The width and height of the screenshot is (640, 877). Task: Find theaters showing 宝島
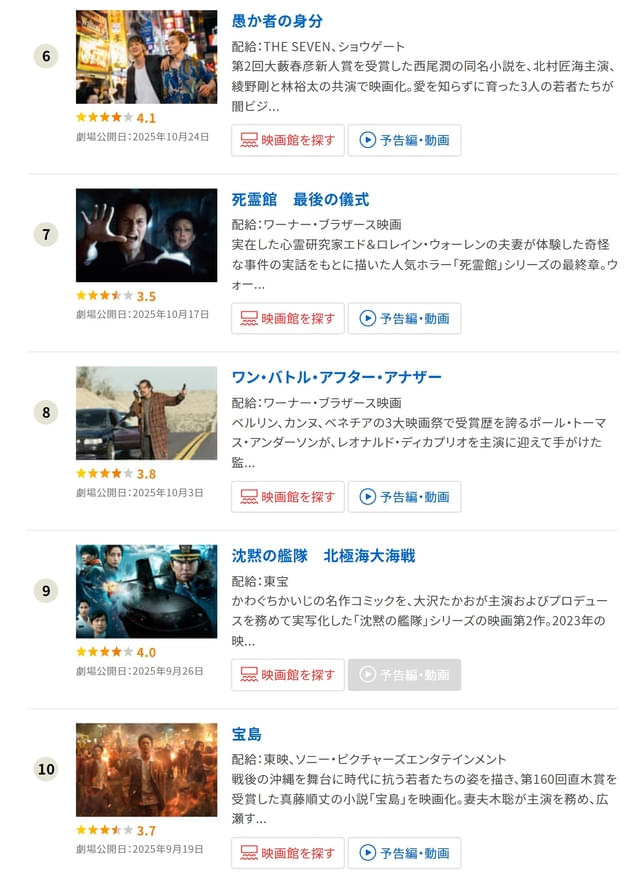(288, 853)
